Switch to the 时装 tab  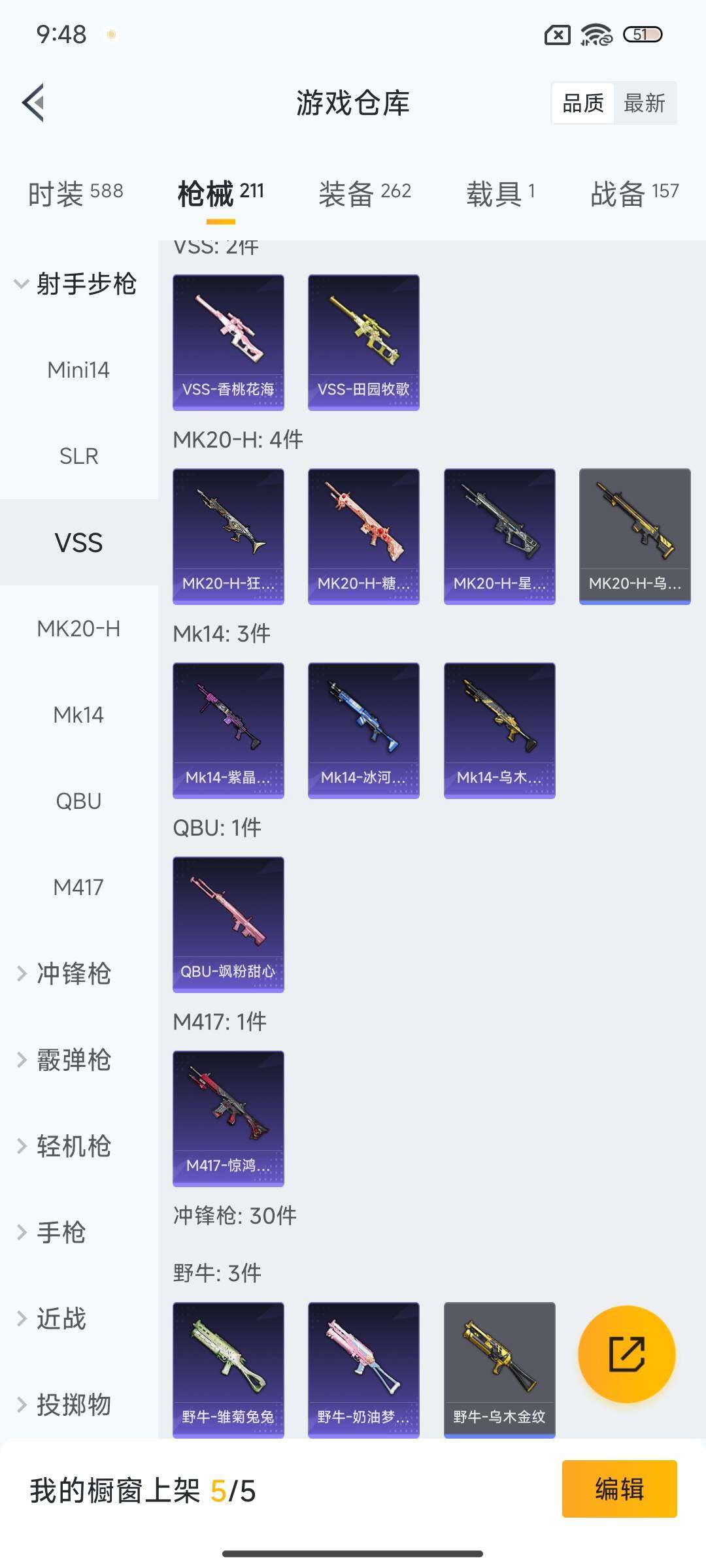pyautogui.click(x=75, y=193)
